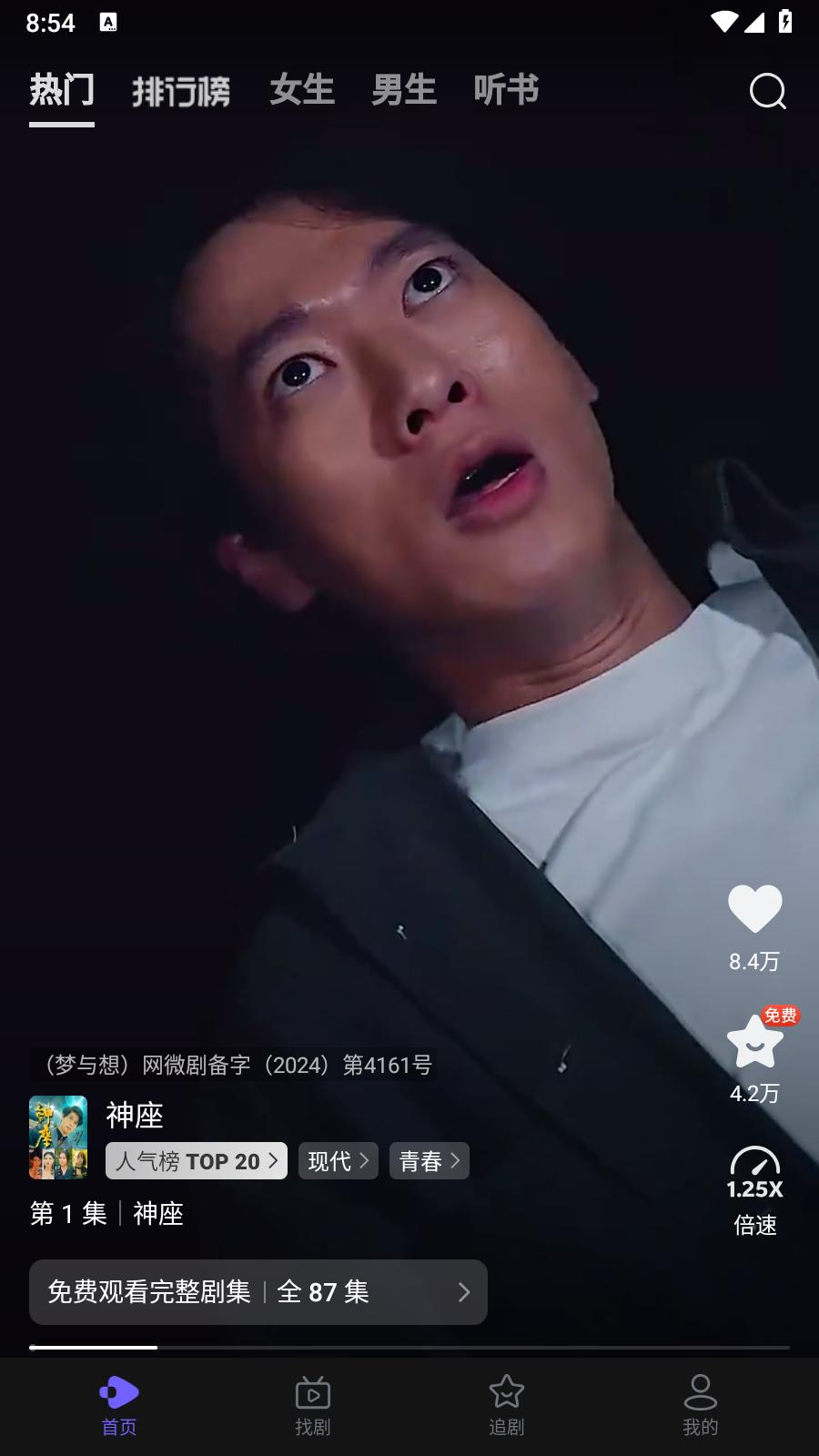This screenshot has height=1456, width=819.
Task: Switch to the 找剧 tab
Action: pos(312,1407)
